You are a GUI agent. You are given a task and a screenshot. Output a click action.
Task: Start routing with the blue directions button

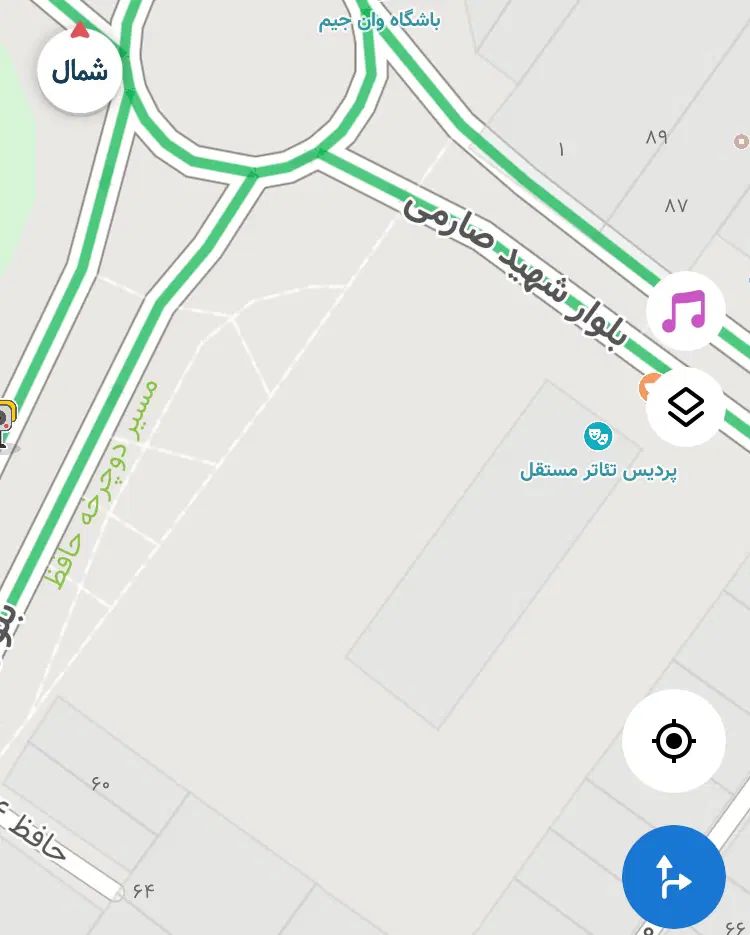[673, 877]
